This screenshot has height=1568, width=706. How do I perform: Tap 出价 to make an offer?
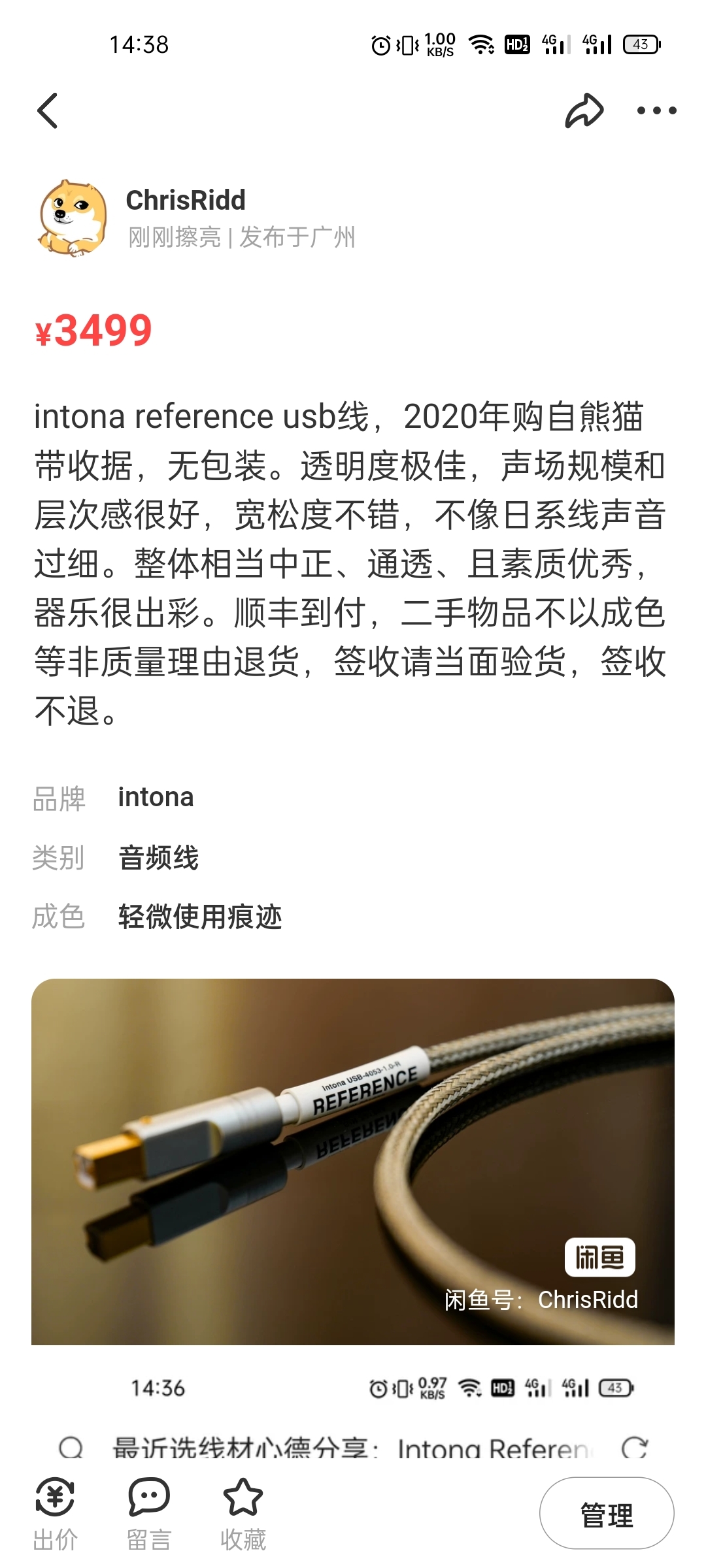click(56, 1513)
